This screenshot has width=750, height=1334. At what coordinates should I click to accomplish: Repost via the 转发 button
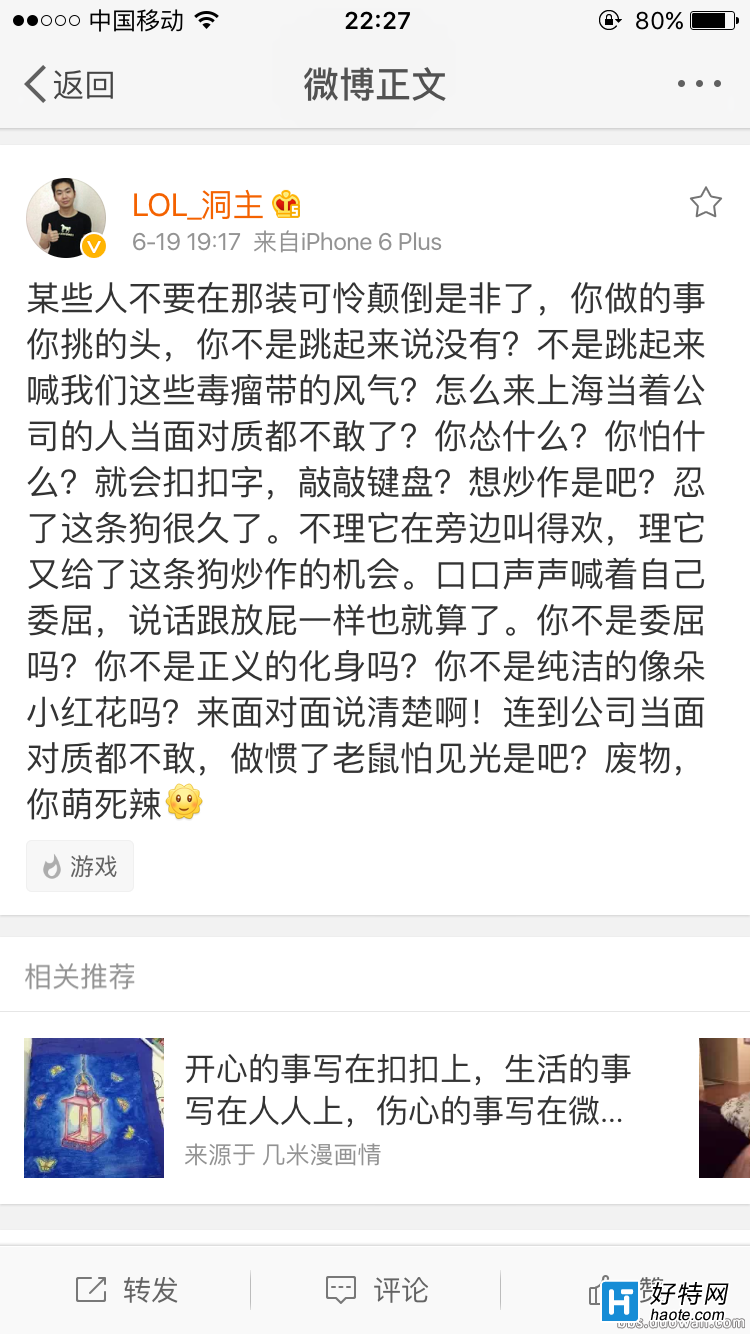127,1290
